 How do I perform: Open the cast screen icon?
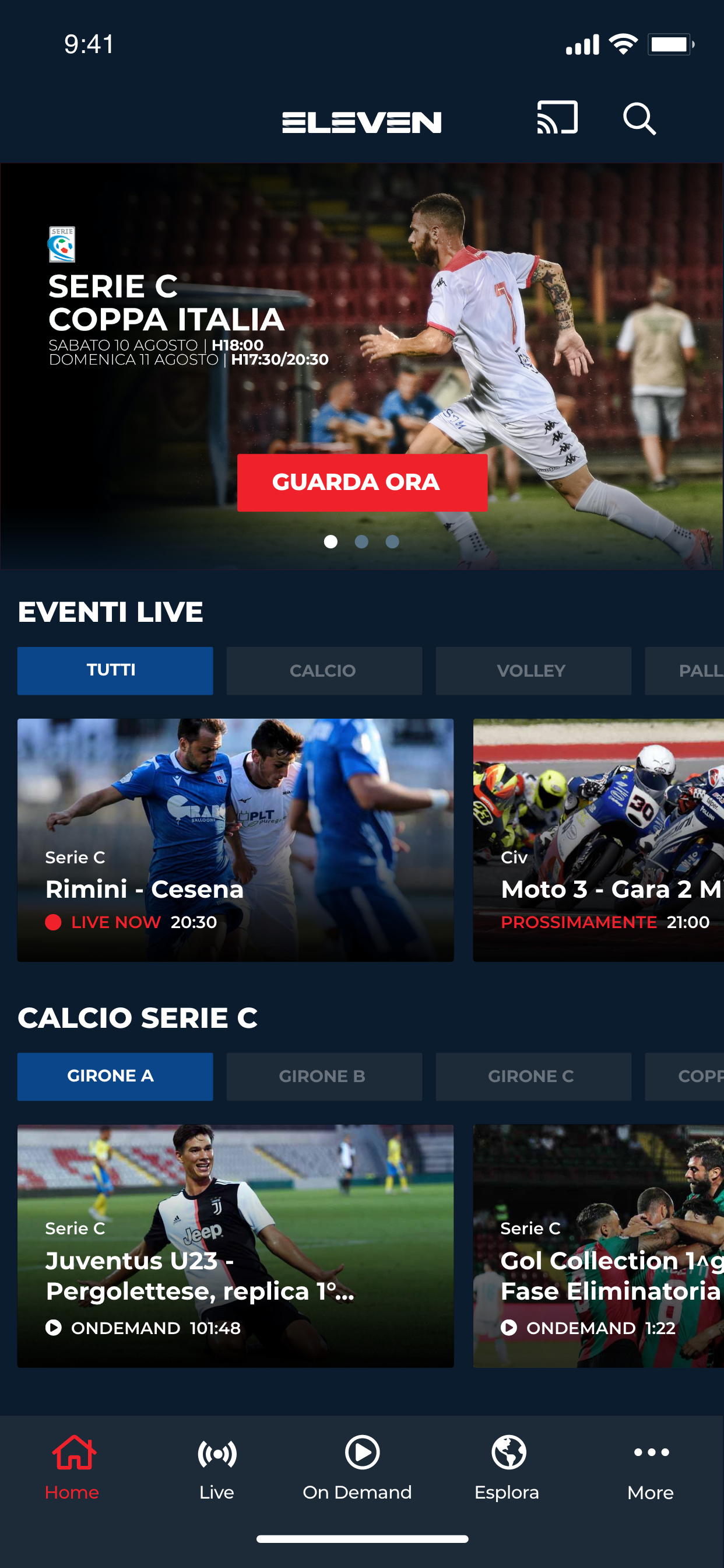(x=557, y=117)
